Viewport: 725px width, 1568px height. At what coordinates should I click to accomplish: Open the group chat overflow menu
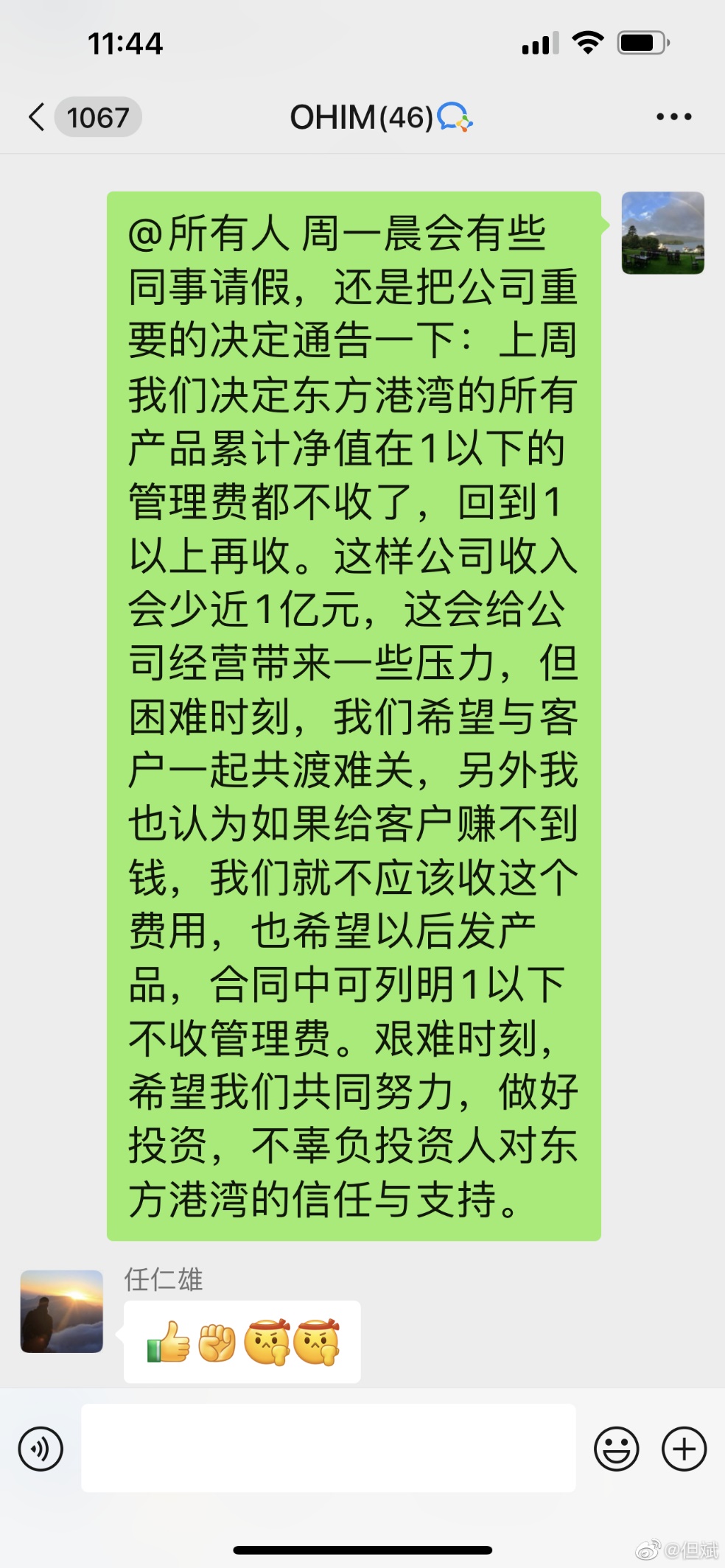coord(673,117)
